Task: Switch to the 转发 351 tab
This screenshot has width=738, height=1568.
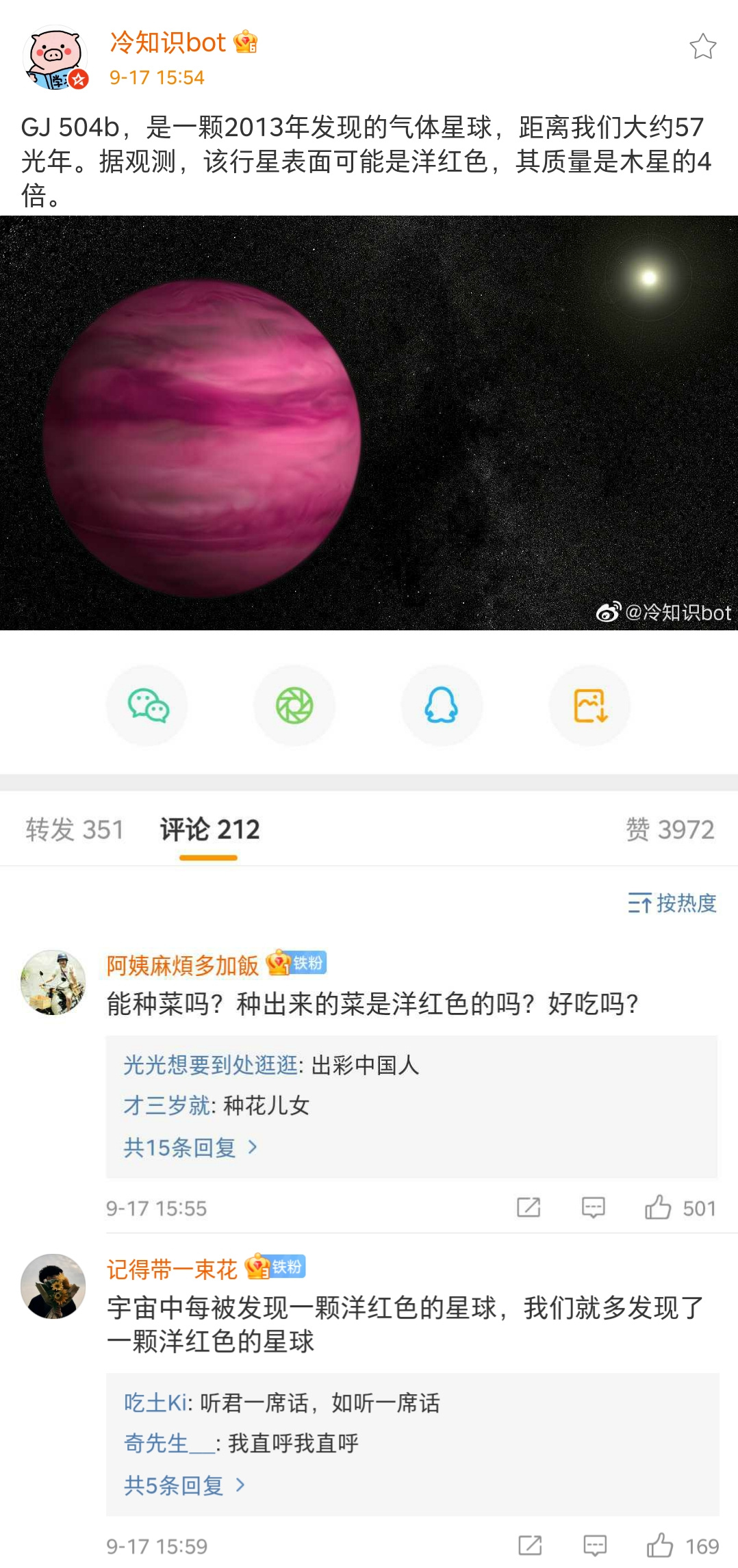Action: click(x=74, y=830)
